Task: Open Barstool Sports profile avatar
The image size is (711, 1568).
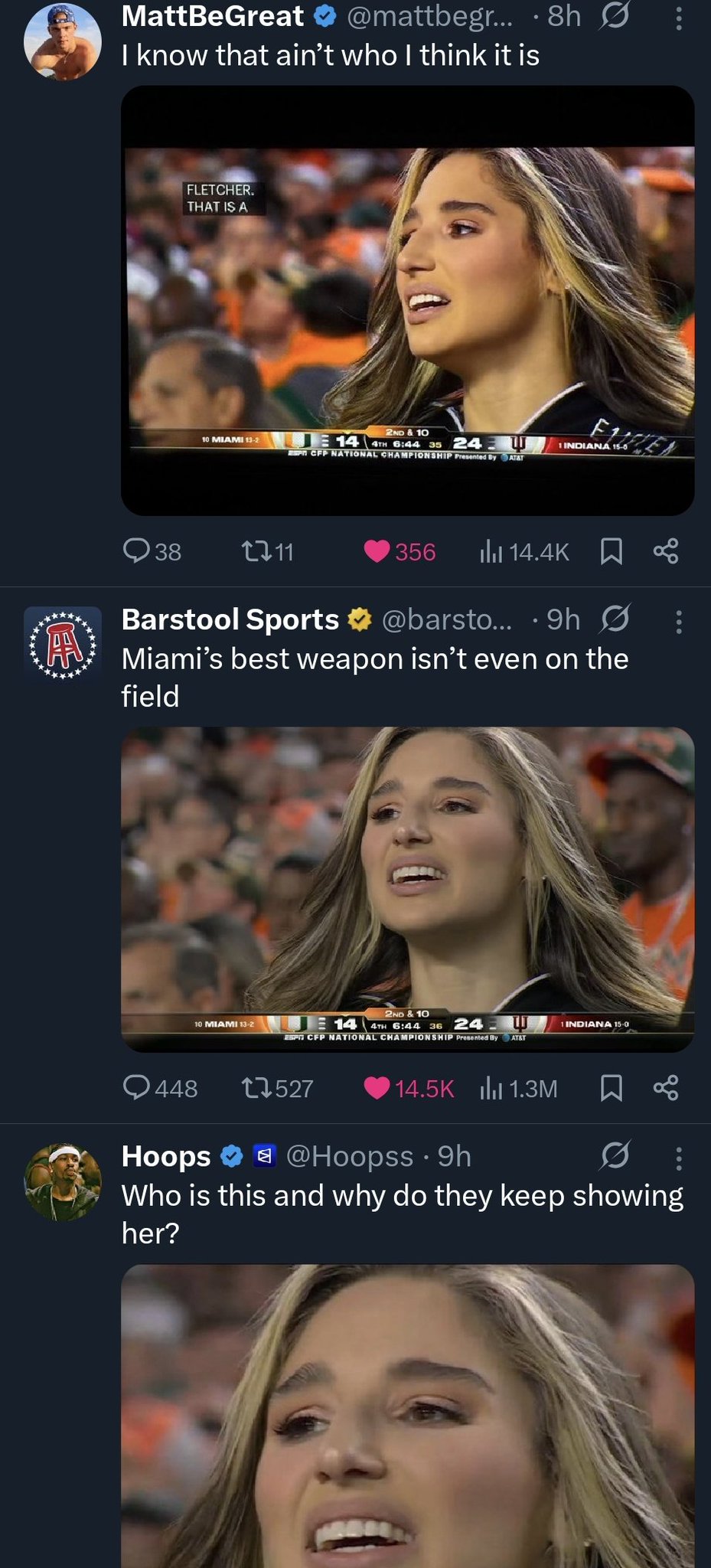Action: [x=63, y=643]
